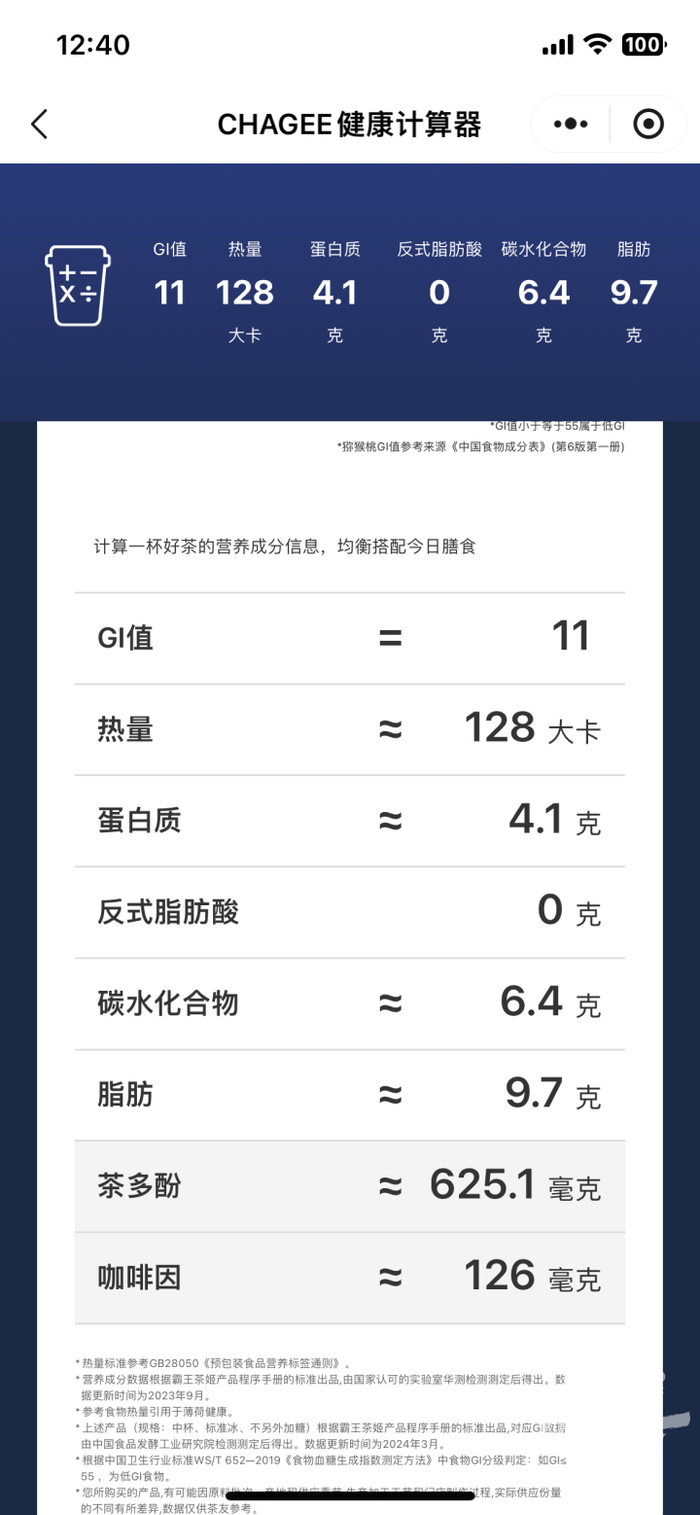Close the mini program with the circle button
This screenshot has height=1515, width=700.
[649, 124]
